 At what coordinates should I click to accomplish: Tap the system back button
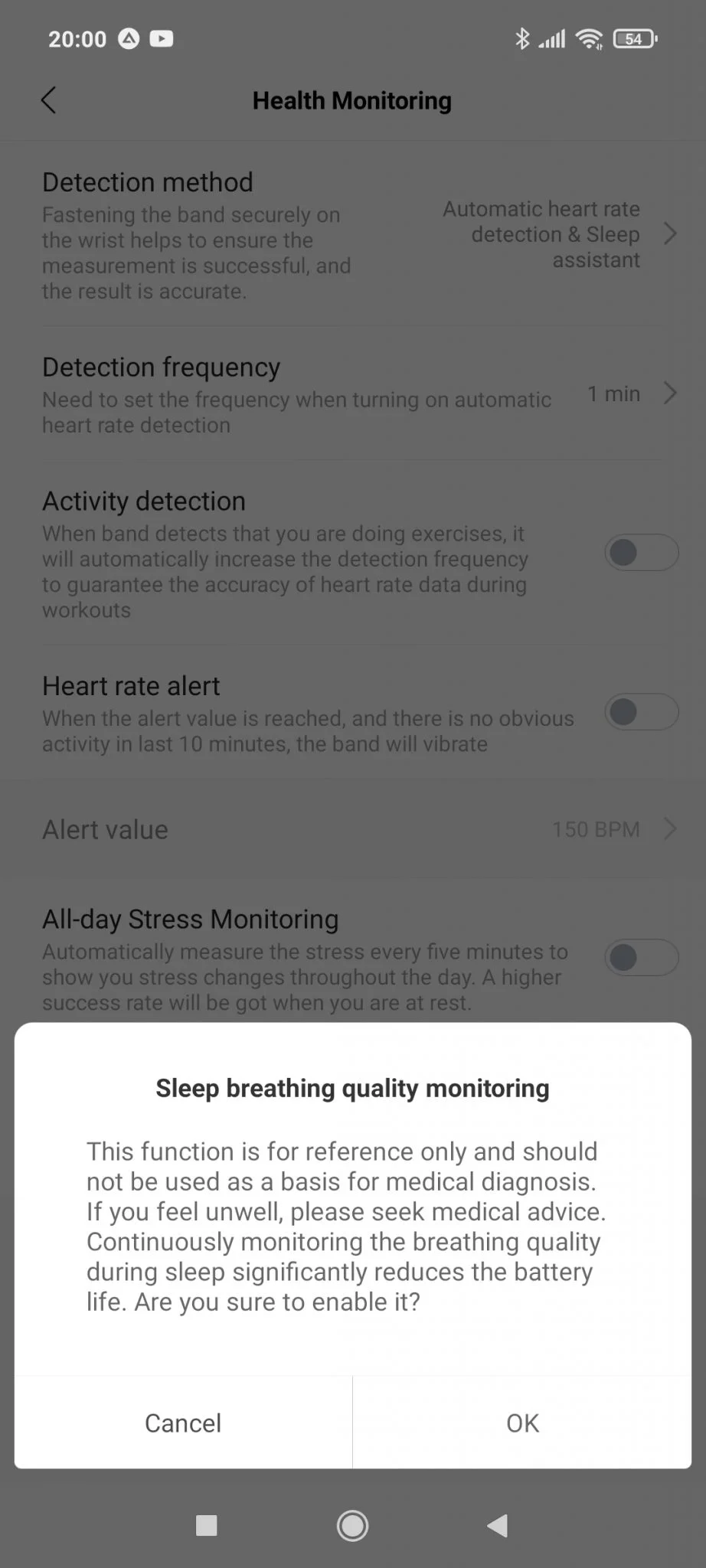[498, 1525]
